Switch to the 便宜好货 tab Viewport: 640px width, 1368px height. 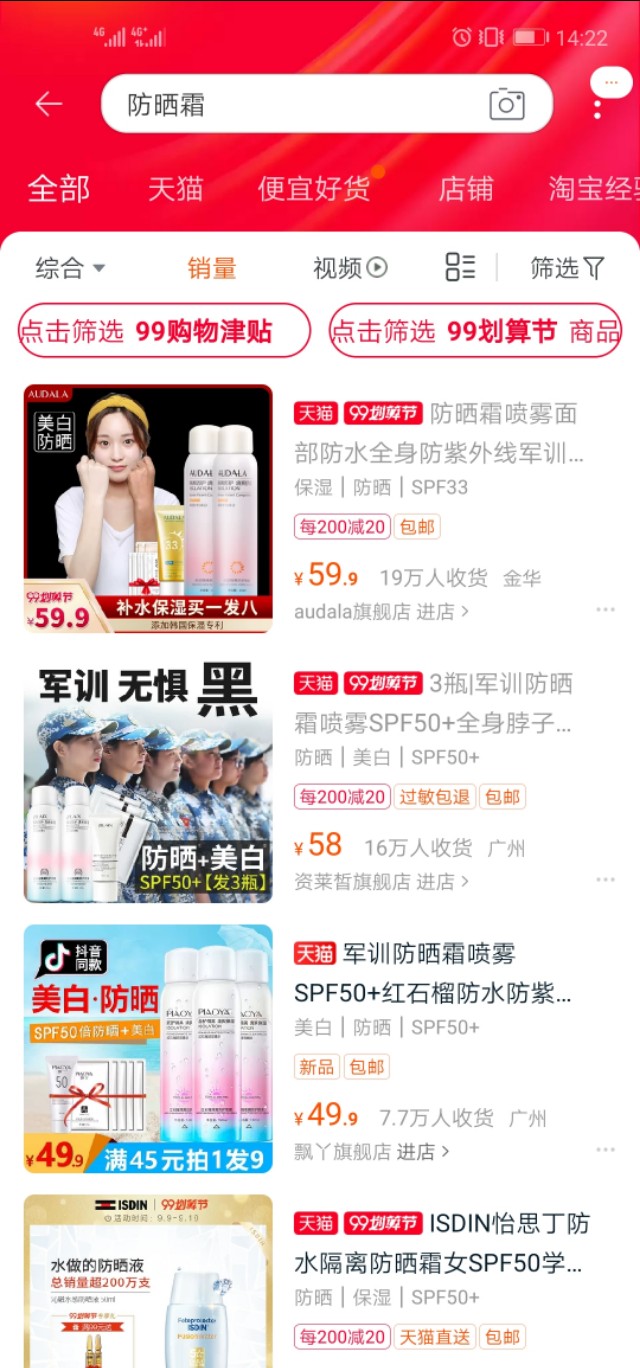click(x=314, y=188)
